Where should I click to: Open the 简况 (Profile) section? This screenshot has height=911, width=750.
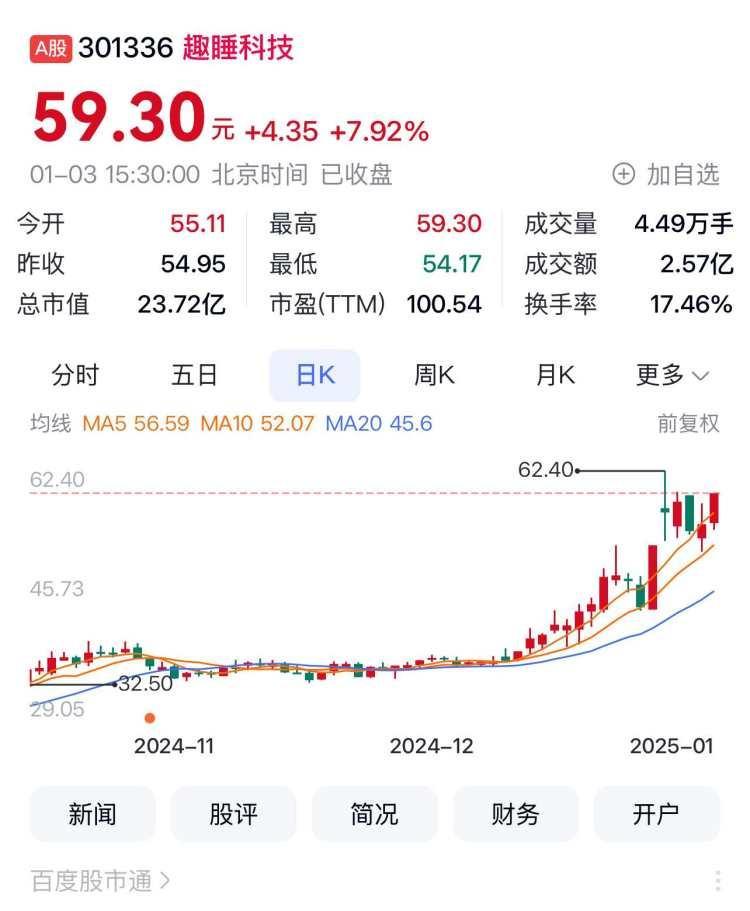374,814
